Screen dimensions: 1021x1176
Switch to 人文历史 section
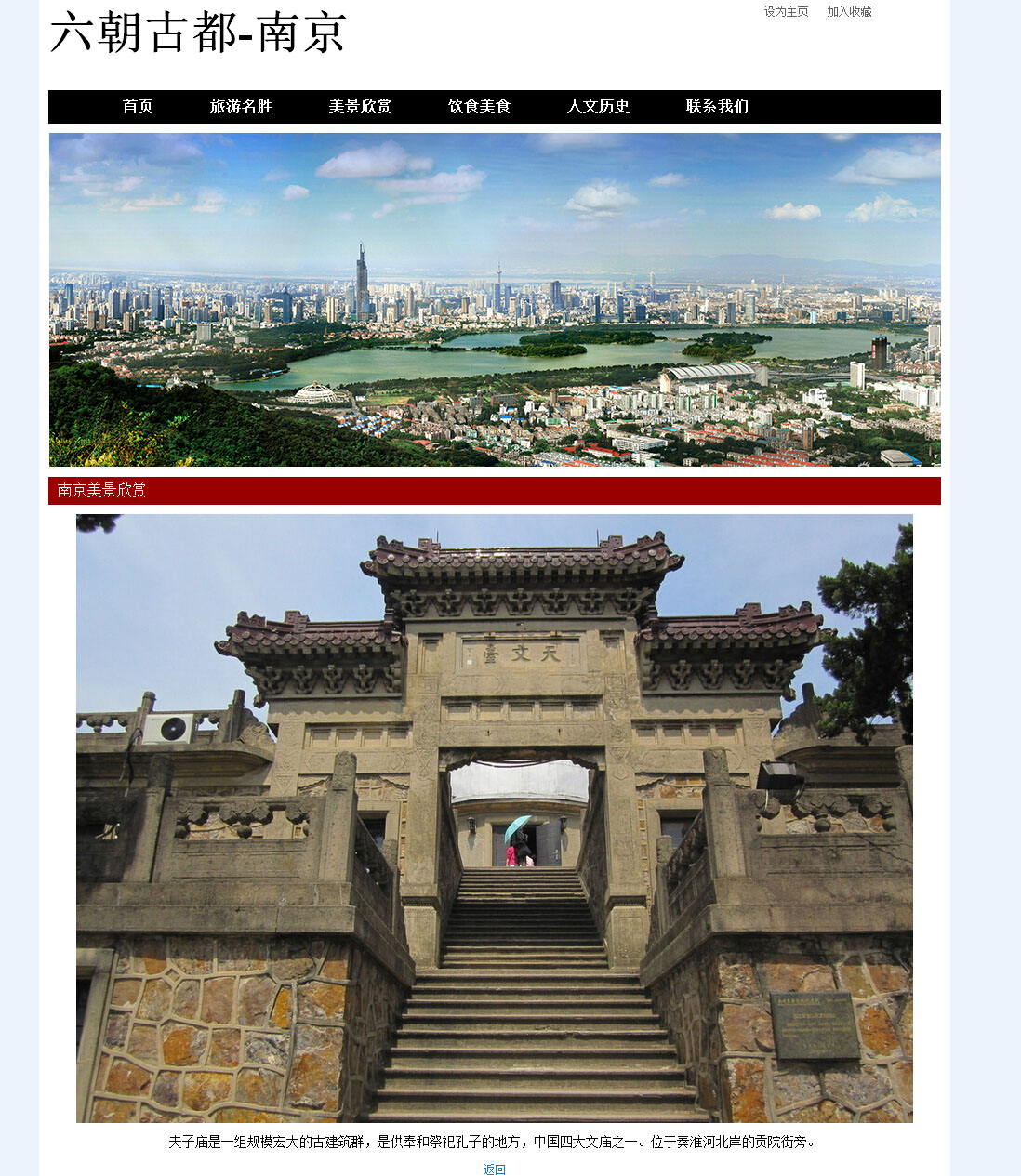point(598,106)
